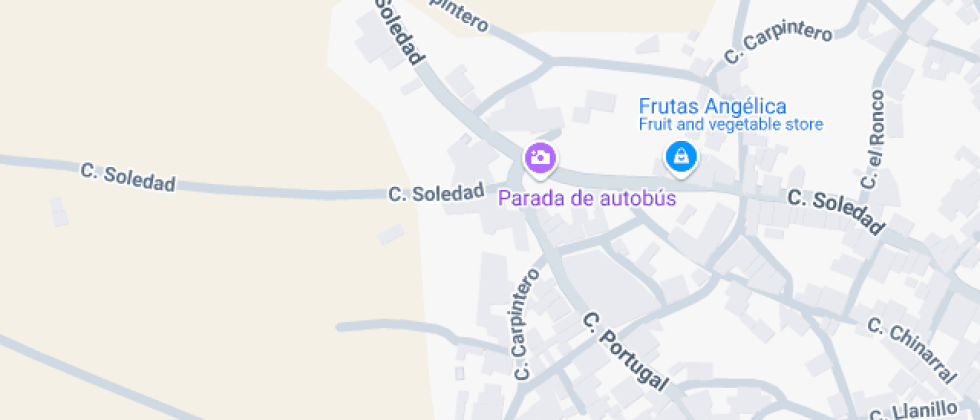
Task: Select the Frutas Angélica store pin
Action: tap(681, 156)
